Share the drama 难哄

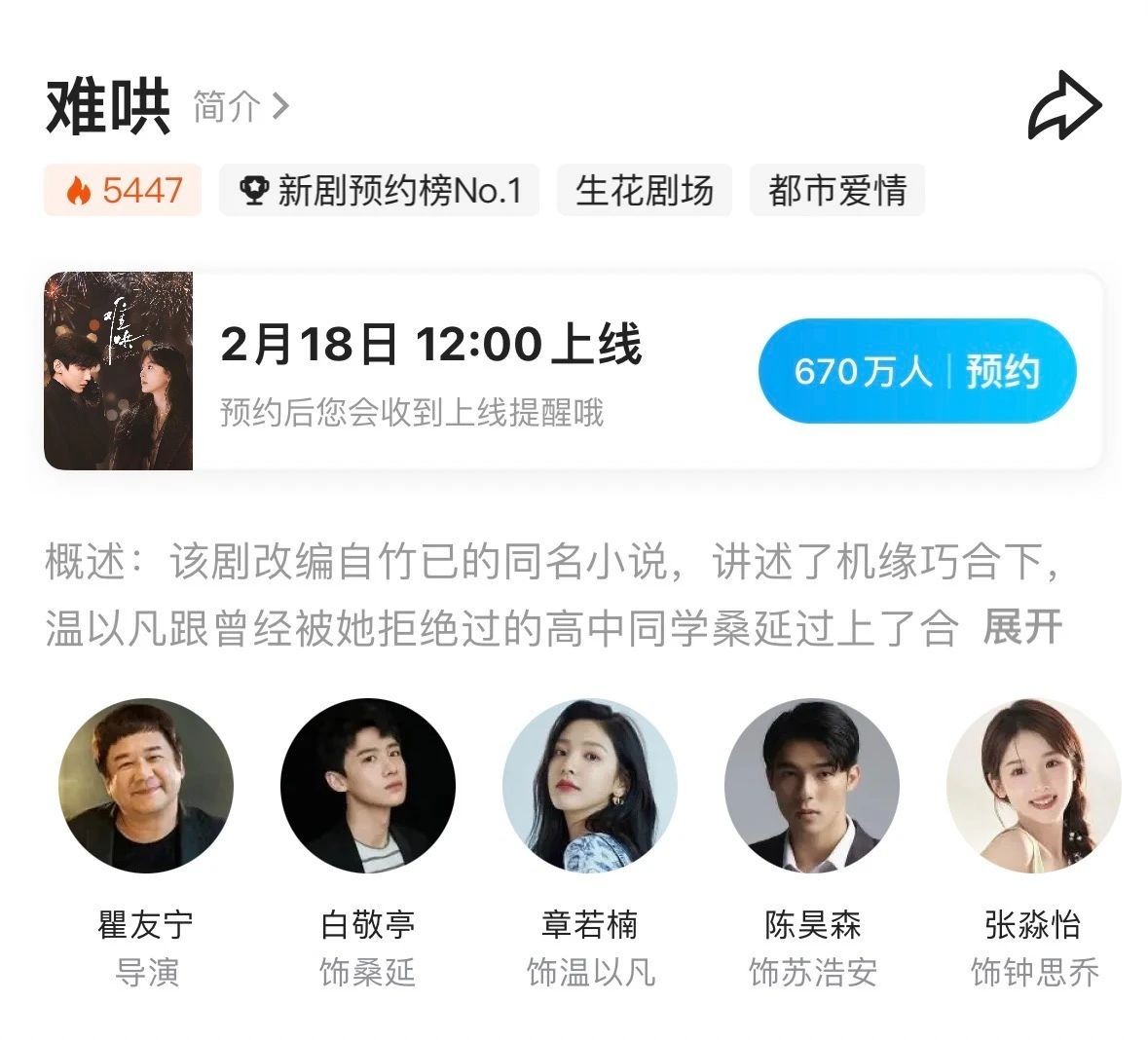pos(1064,106)
